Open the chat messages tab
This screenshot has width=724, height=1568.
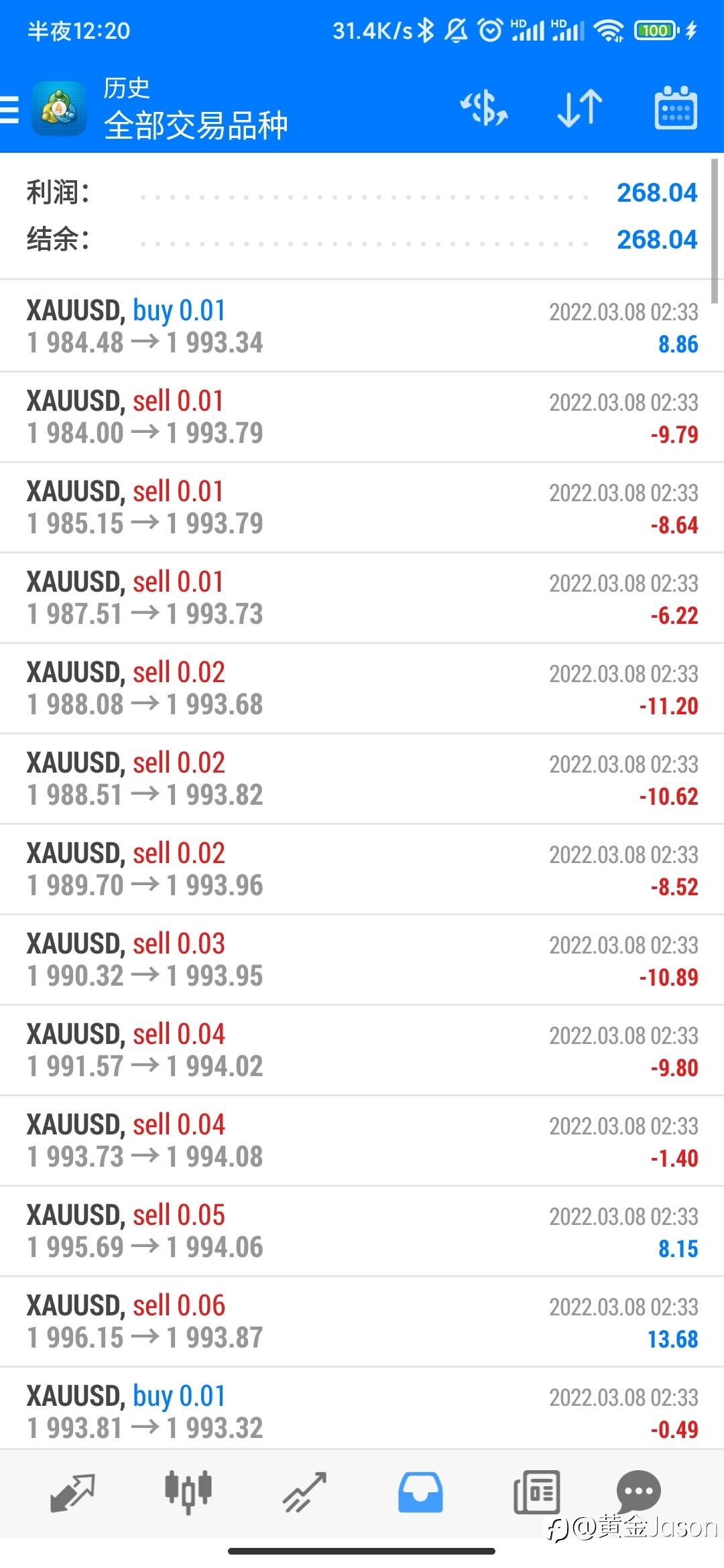pyautogui.click(x=638, y=1491)
